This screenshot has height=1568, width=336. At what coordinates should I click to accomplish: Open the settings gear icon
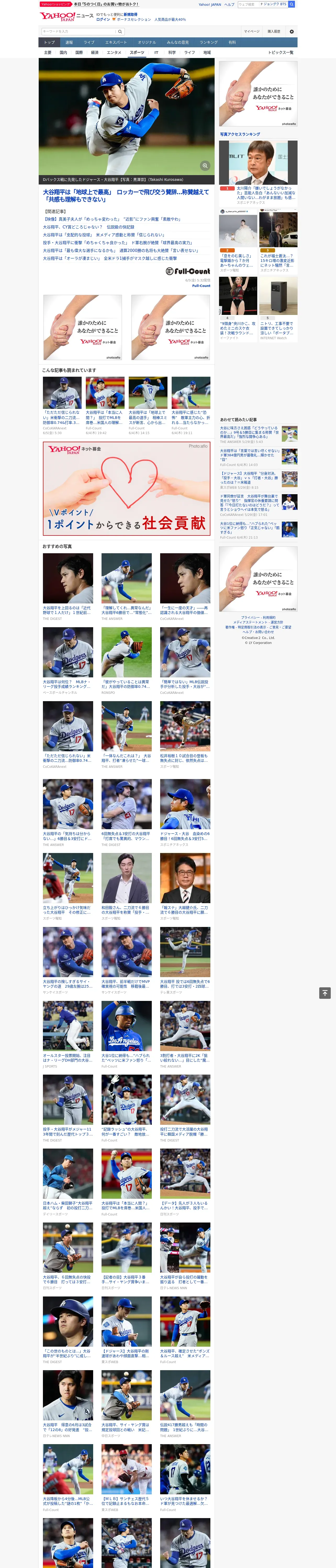click(292, 31)
